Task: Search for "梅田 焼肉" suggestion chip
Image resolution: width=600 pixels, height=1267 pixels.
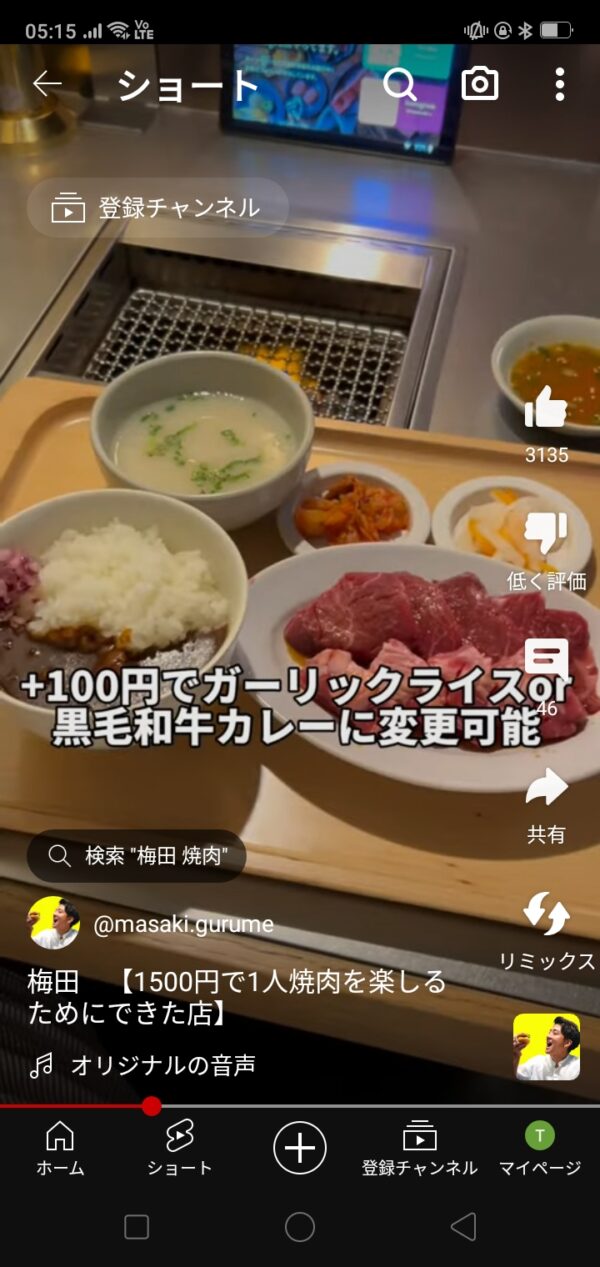Action: (x=136, y=856)
